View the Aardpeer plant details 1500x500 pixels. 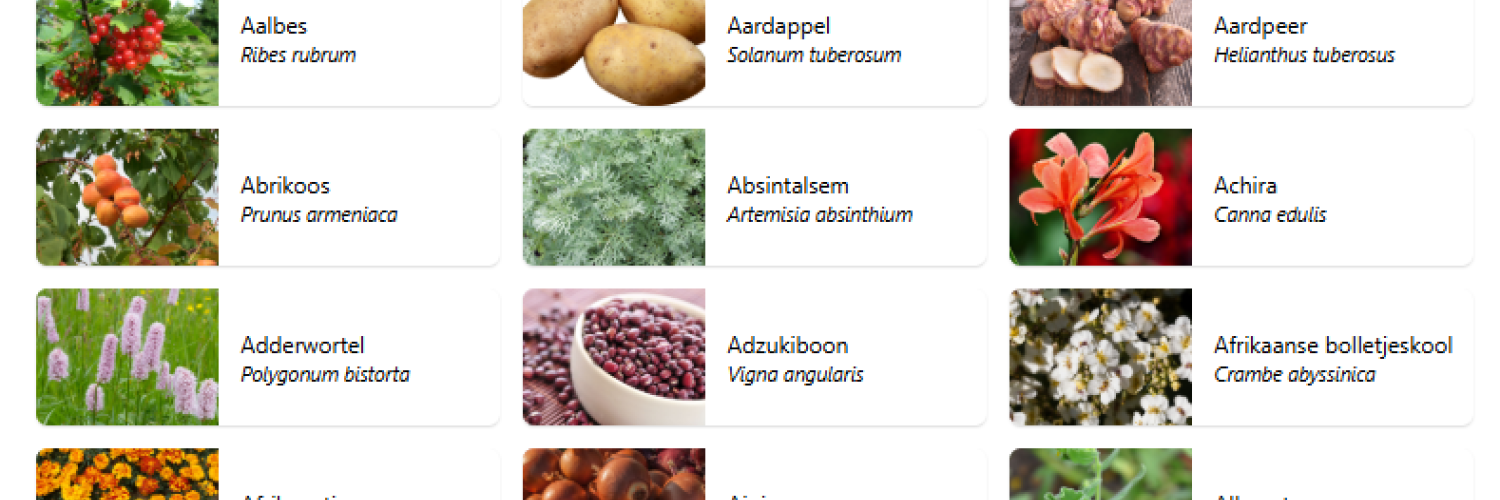tap(1240, 42)
